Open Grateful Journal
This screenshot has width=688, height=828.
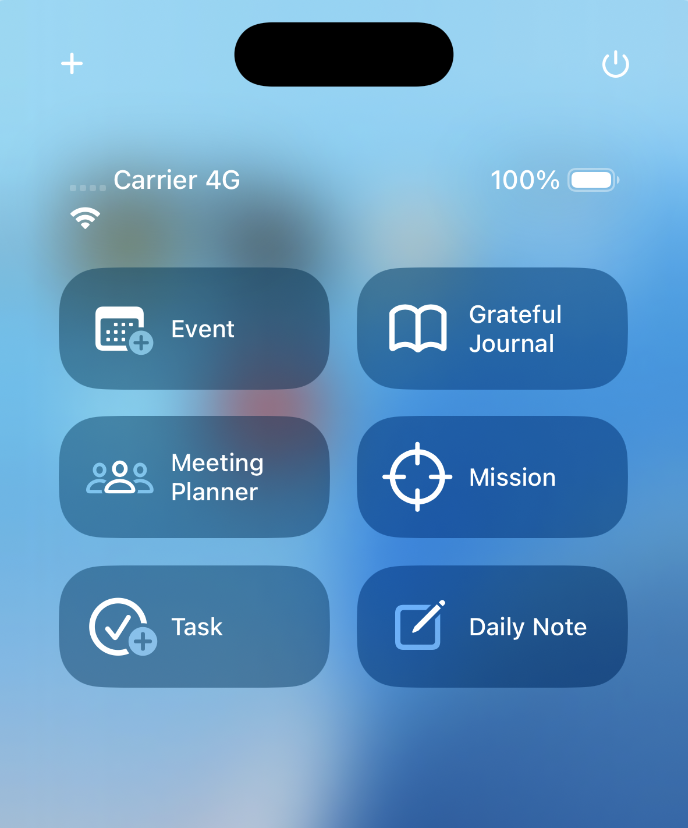tap(492, 329)
